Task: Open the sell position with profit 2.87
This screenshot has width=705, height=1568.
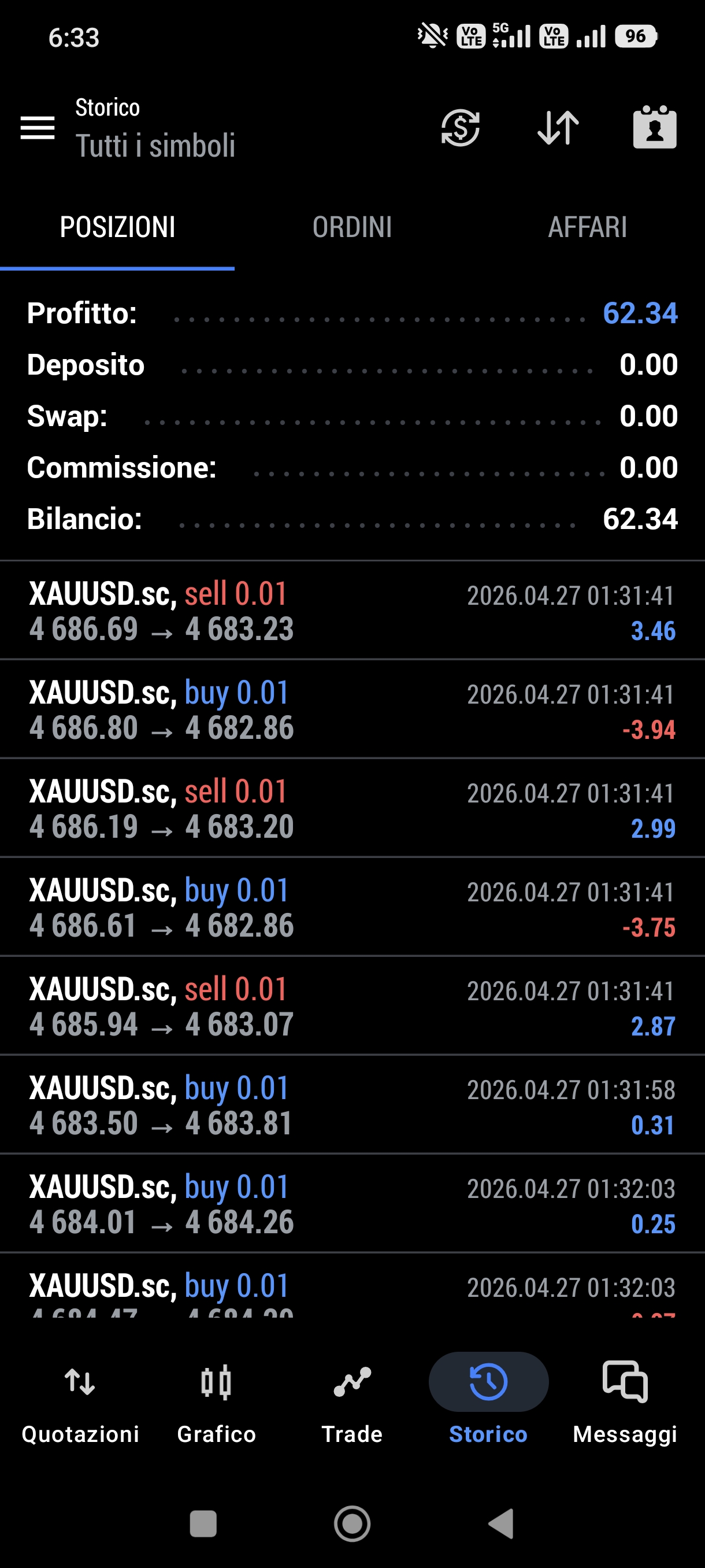Action: (x=352, y=1005)
